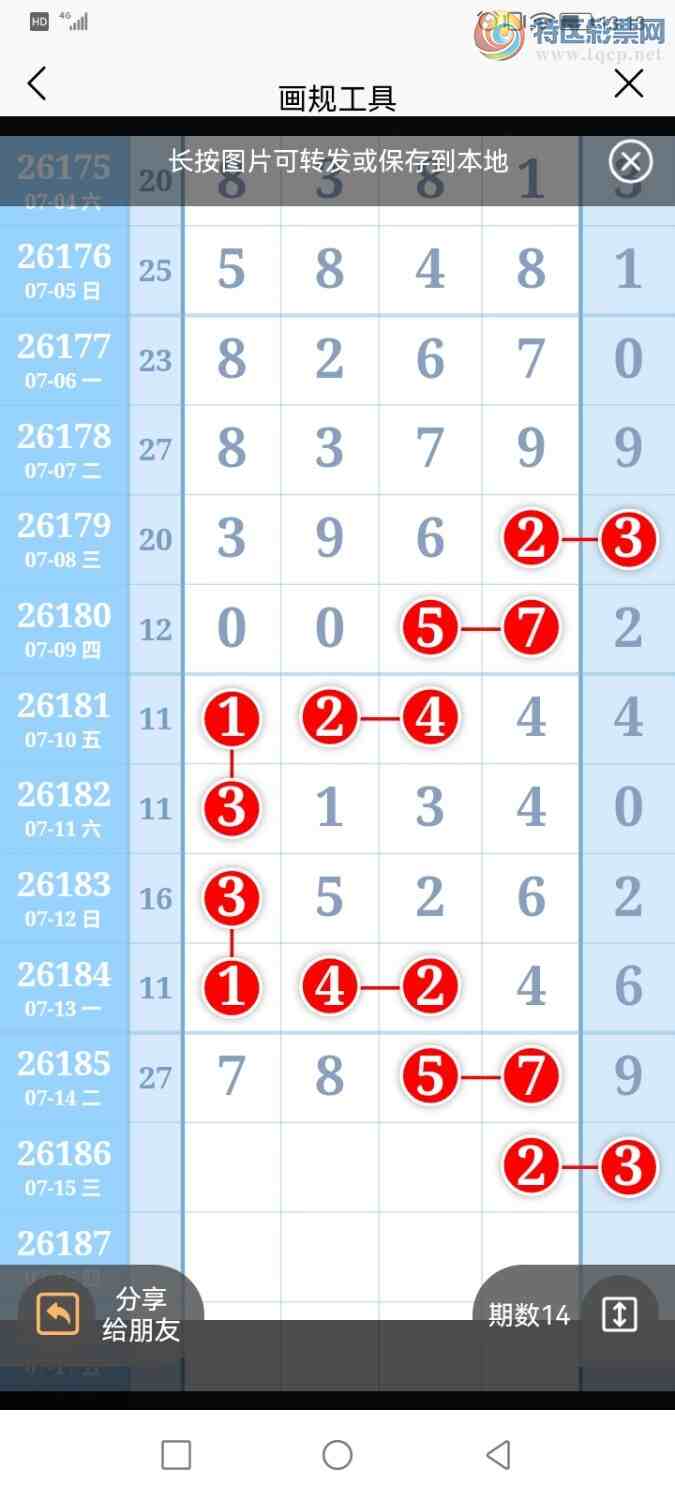The width and height of the screenshot is (675, 1500).
Task: Open the recent apps view
Action: pos(176,1454)
